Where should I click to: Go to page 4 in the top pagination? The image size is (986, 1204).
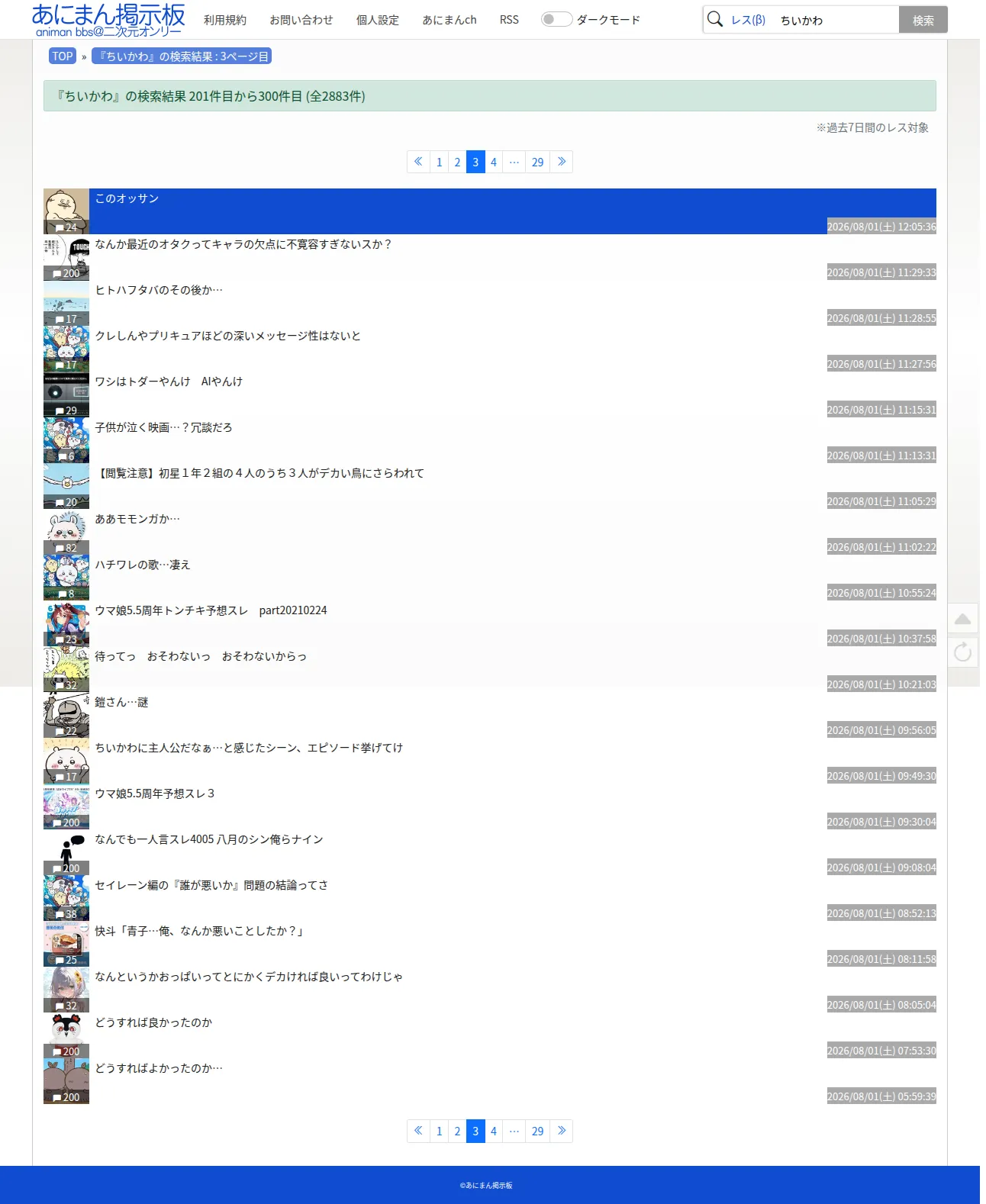click(x=494, y=162)
